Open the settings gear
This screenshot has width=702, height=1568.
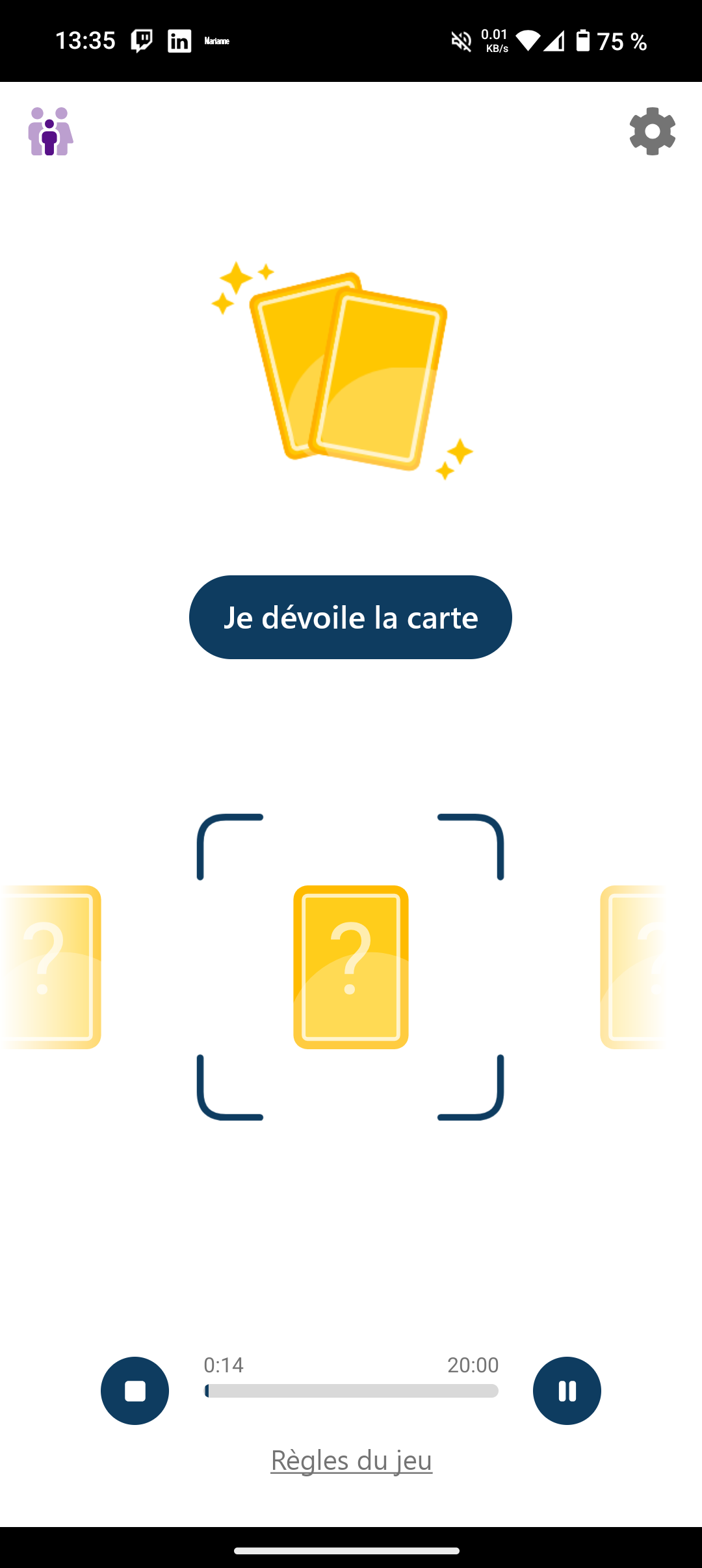click(652, 131)
